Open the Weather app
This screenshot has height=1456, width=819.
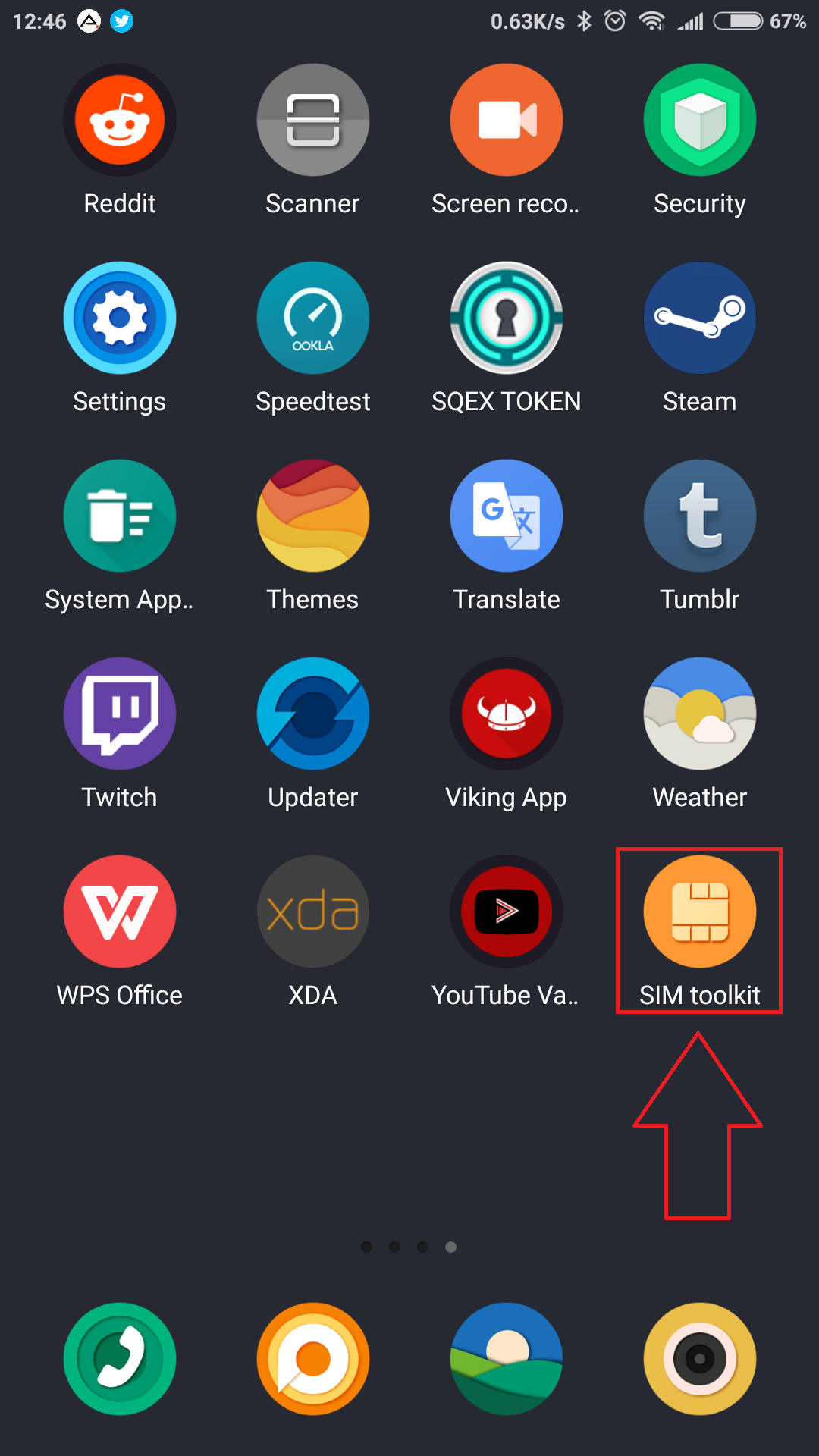coord(700,714)
